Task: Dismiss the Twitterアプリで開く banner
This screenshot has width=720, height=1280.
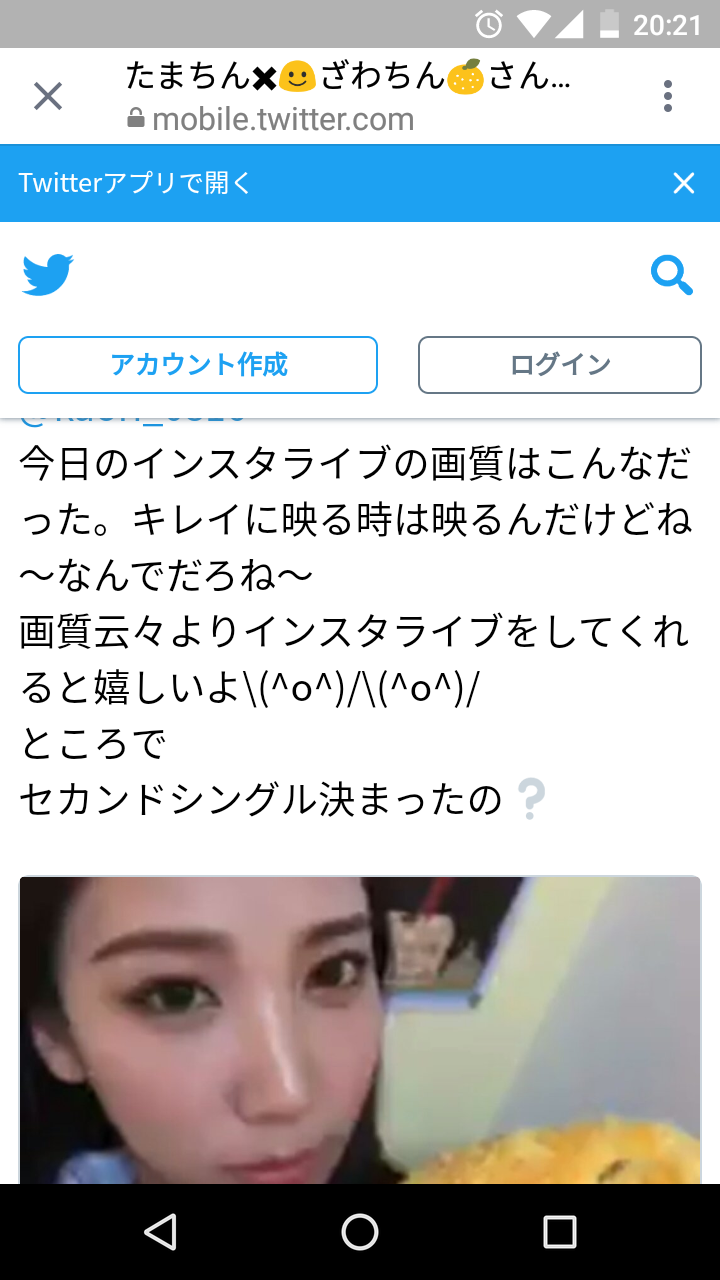Action: coord(684,183)
